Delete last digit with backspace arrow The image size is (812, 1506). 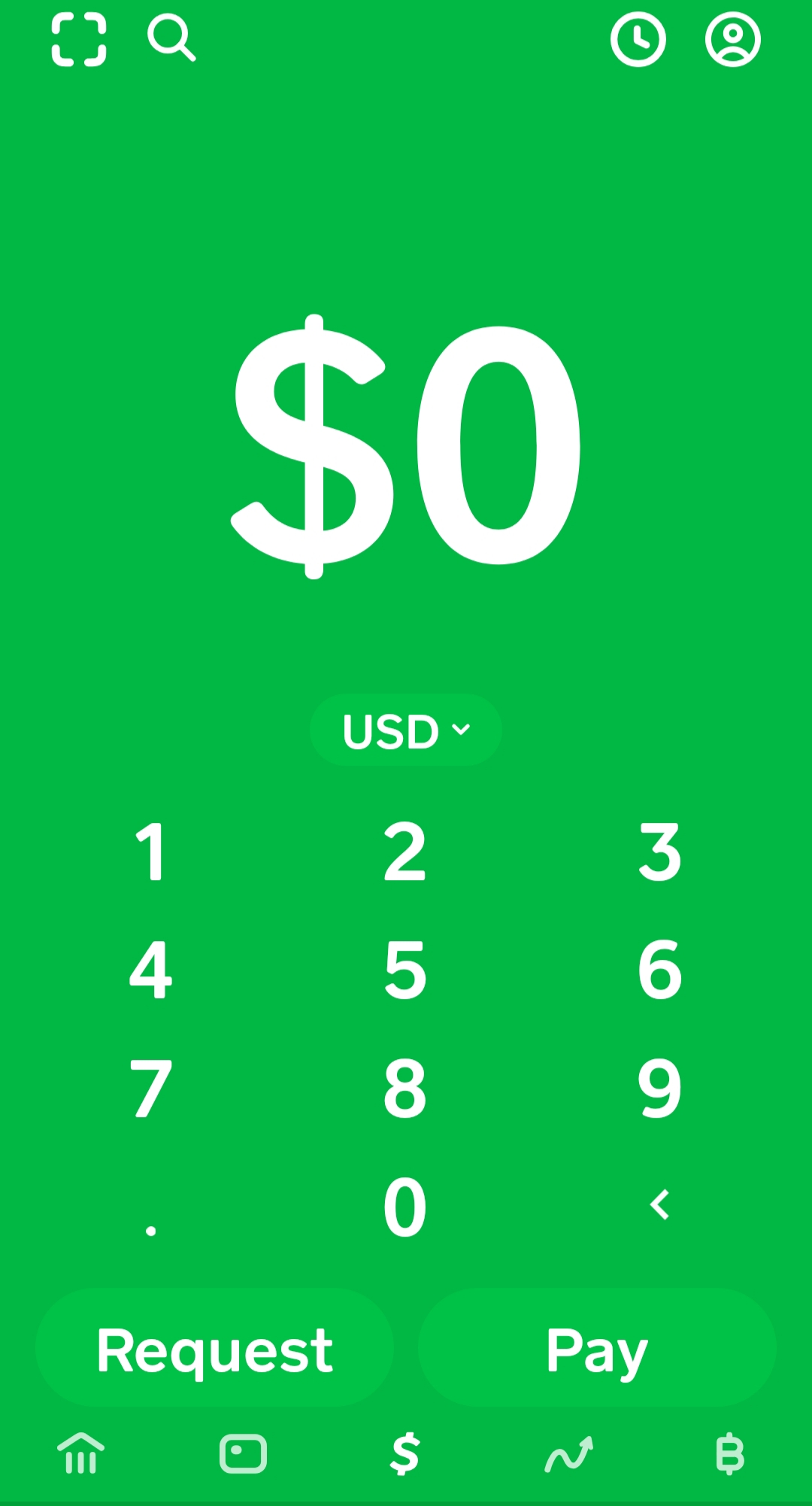[x=659, y=1204]
